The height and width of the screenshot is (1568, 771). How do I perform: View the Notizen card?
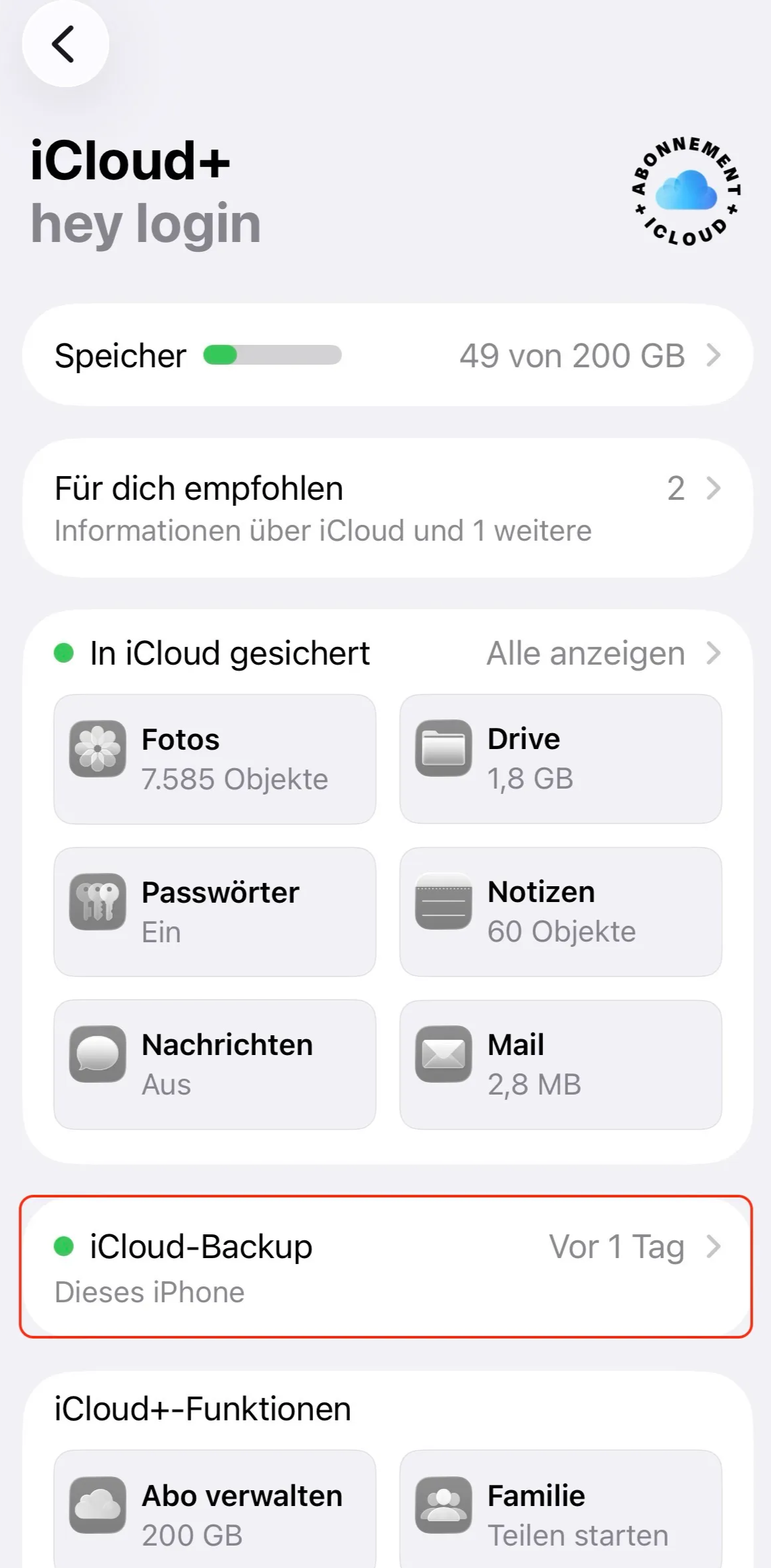(560, 912)
